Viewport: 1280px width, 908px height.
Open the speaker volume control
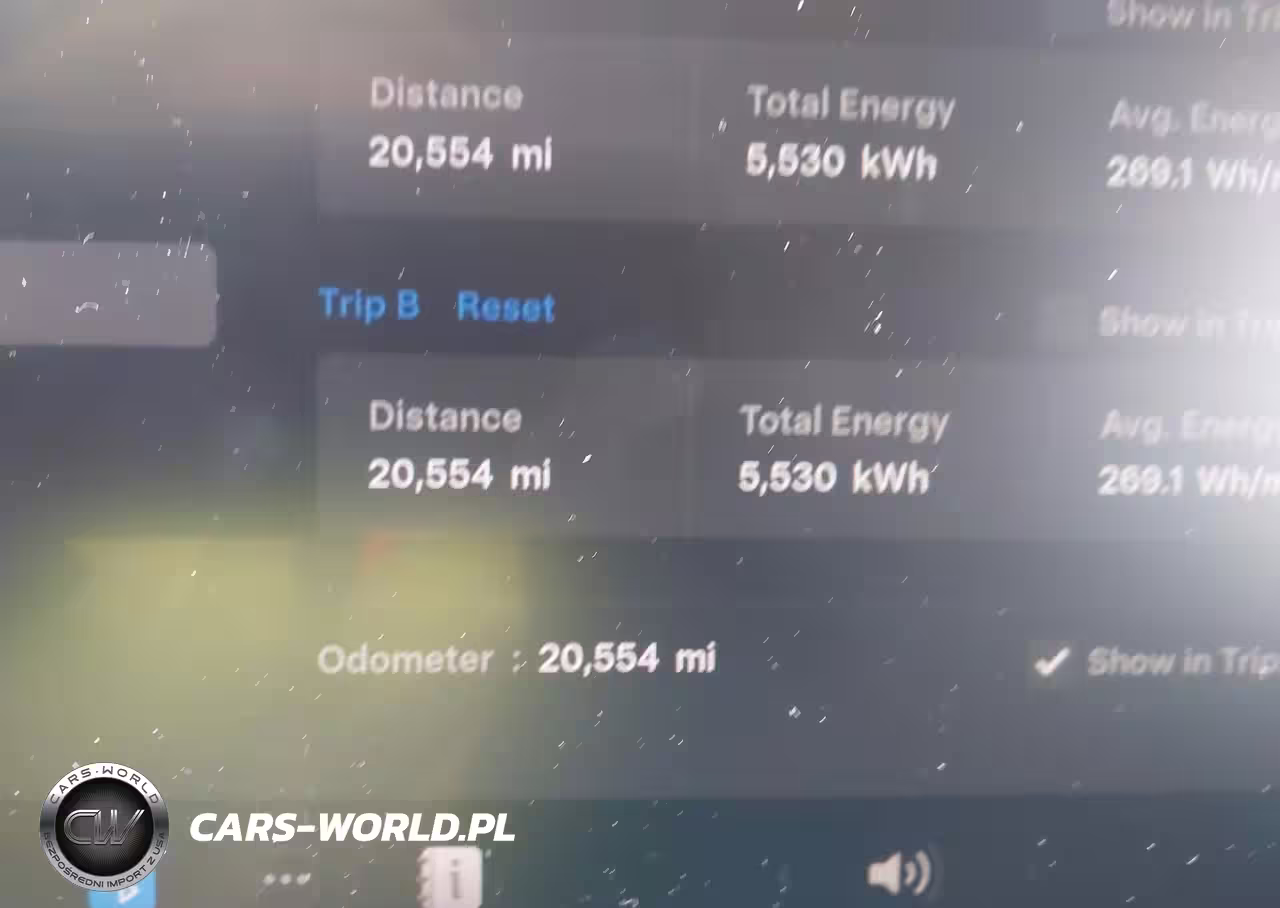coord(897,873)
